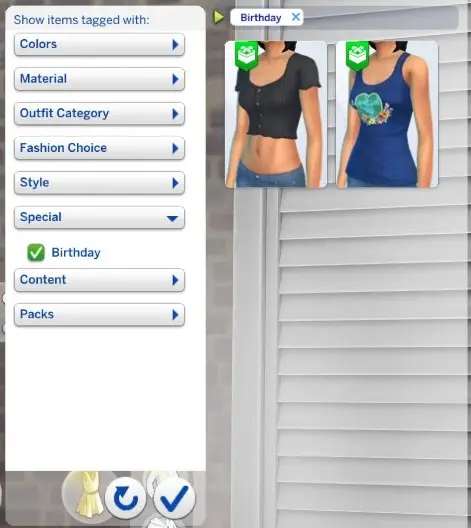Viewport: 471px width, 528px height.
Task: Expand the Fashion Choice filter
Action: [x=99, y=148]
